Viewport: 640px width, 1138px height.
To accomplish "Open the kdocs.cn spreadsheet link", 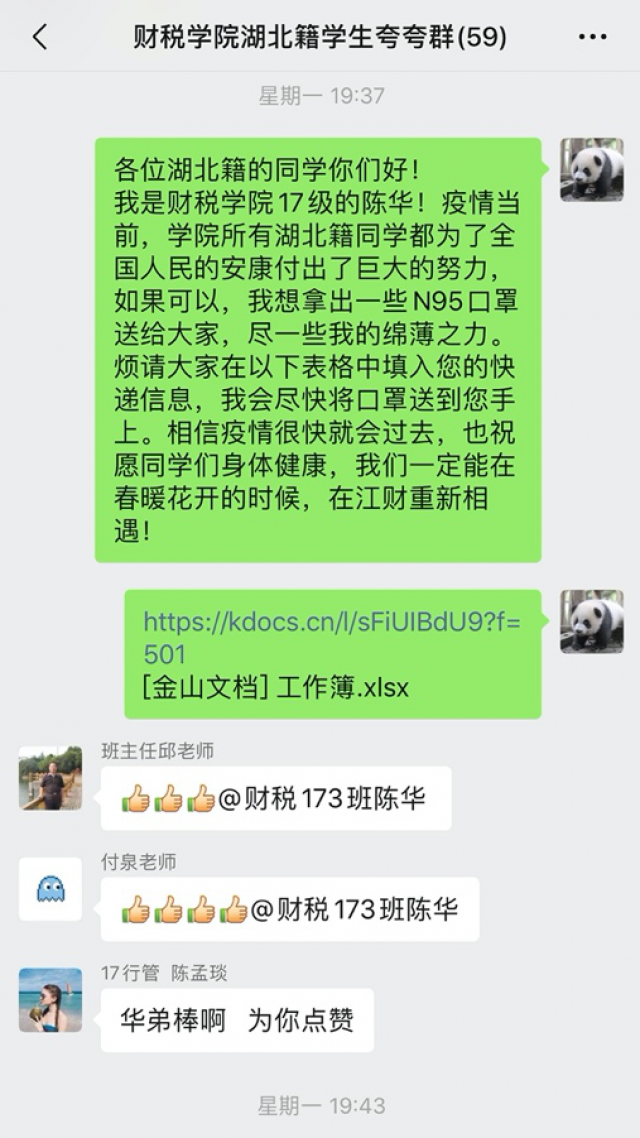I will pos(331,638).
